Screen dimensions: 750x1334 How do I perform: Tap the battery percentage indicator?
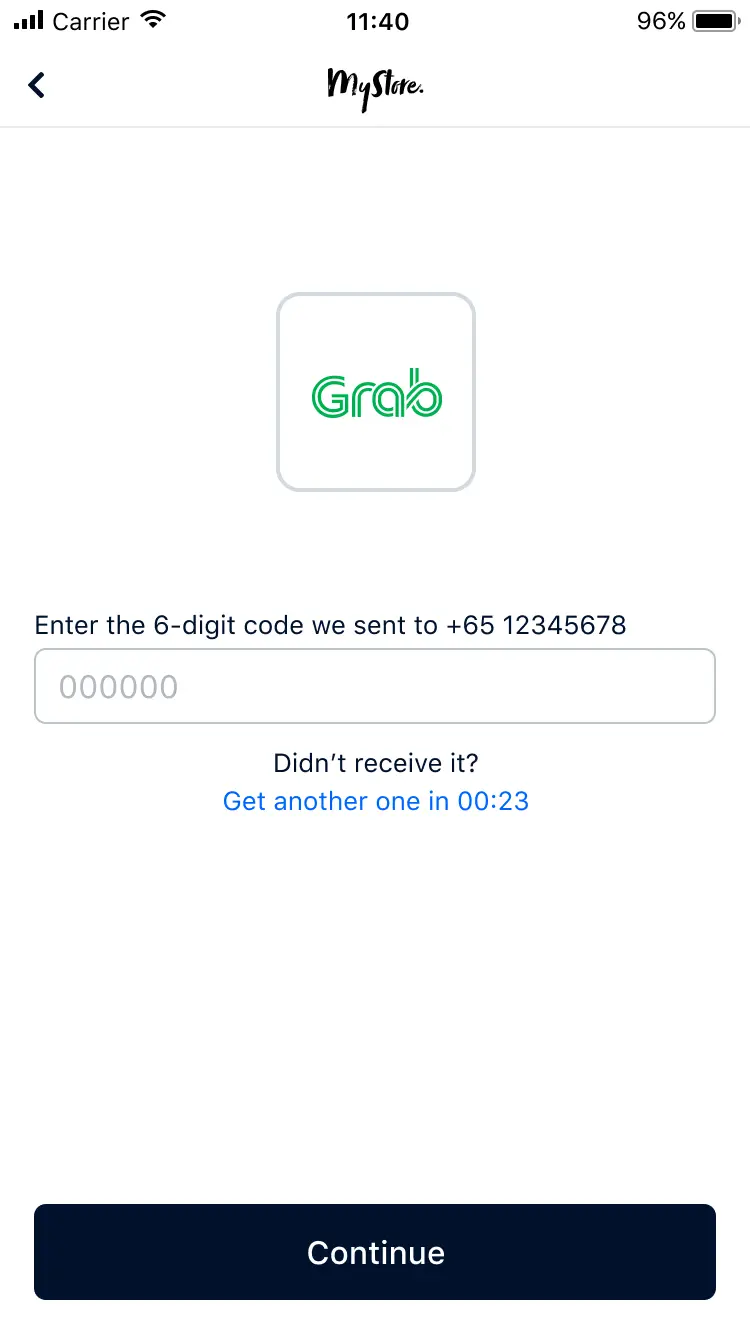(x=661, y=20)
